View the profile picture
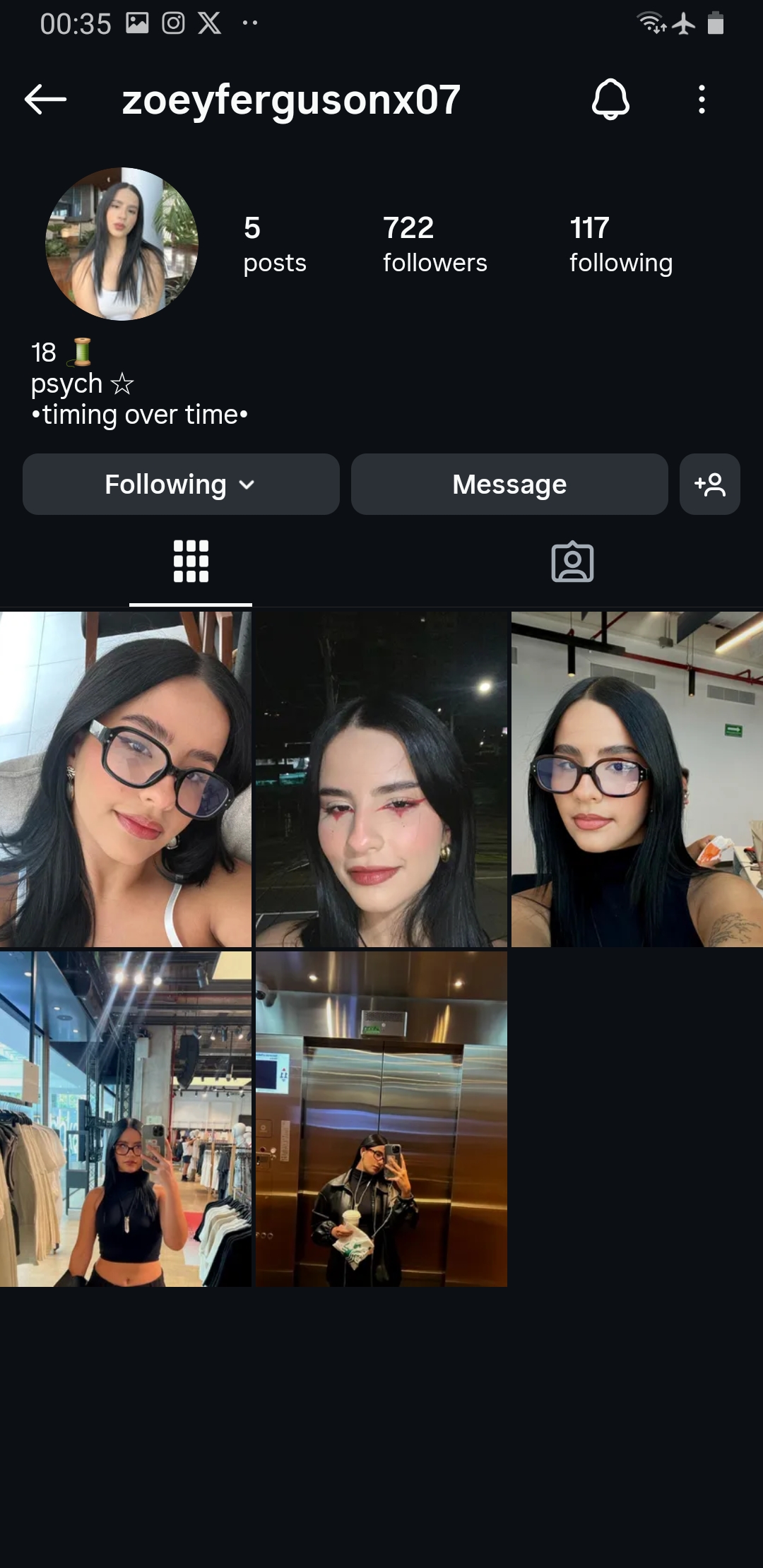 122,244
